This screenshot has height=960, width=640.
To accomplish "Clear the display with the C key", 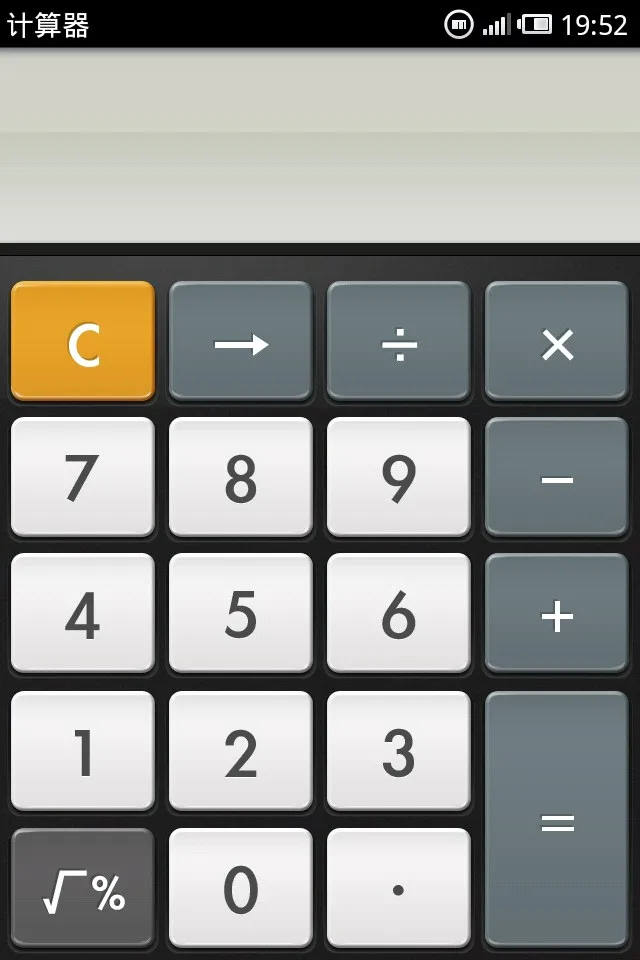I will [x=83, y=341].
